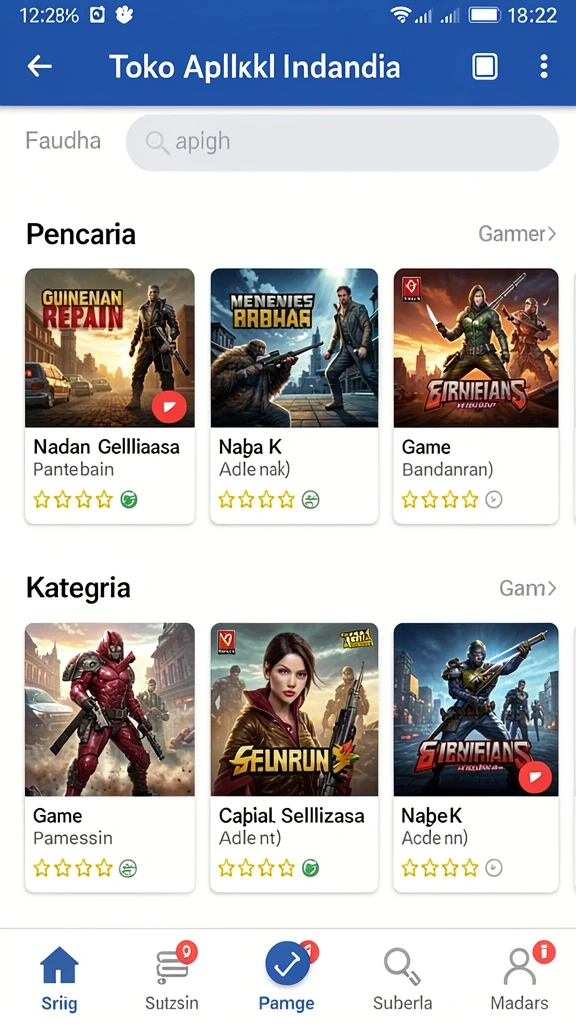The height and width of the screenshot is (1024, 576).
Task: Open the three-dot overflow menu
Action: point(543,66)
